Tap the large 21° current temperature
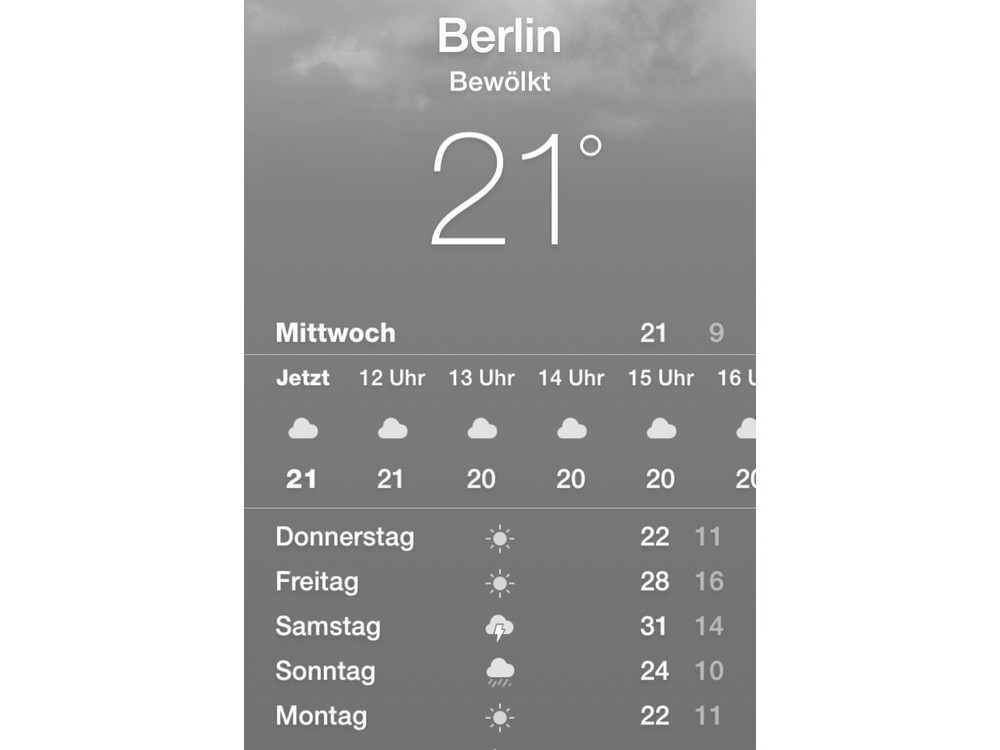The image size is (1000, 750). (505, 190)
